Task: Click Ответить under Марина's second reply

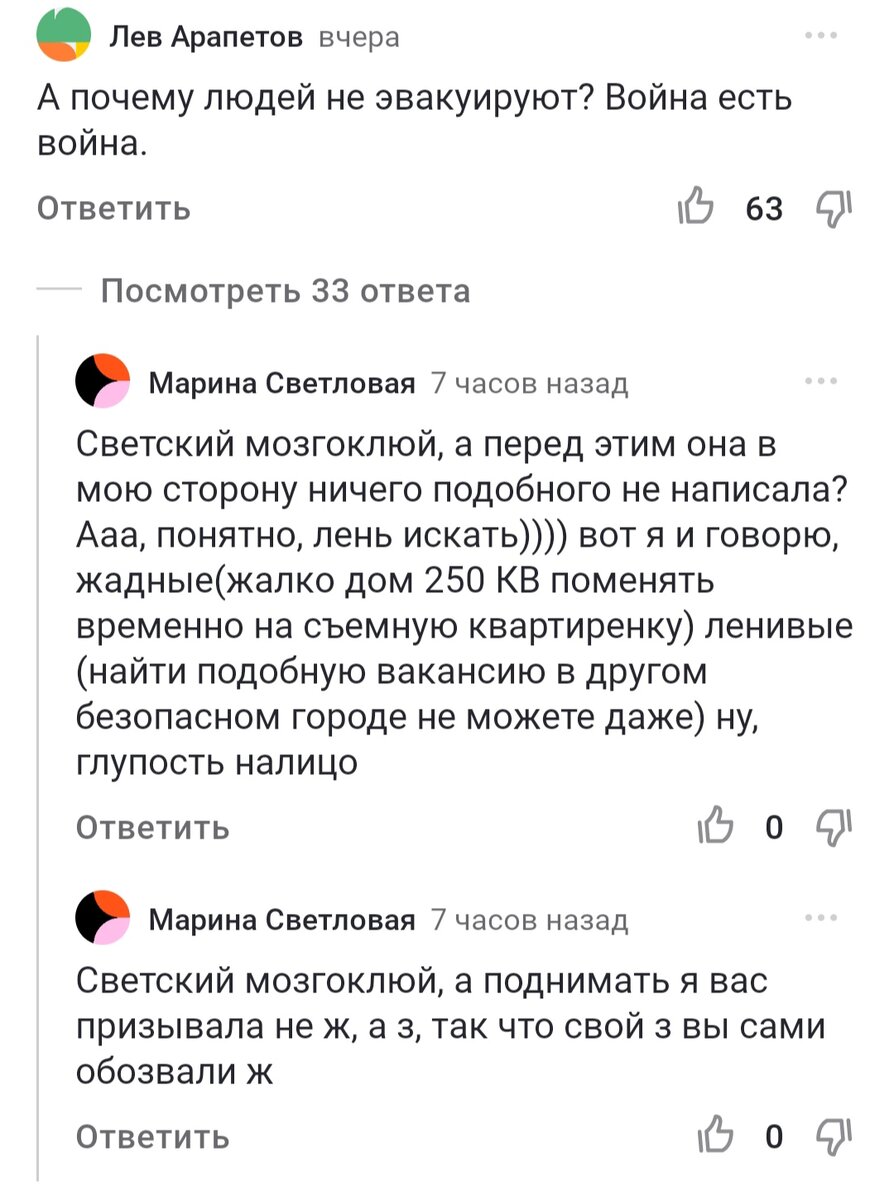Action: (153, 1135)
